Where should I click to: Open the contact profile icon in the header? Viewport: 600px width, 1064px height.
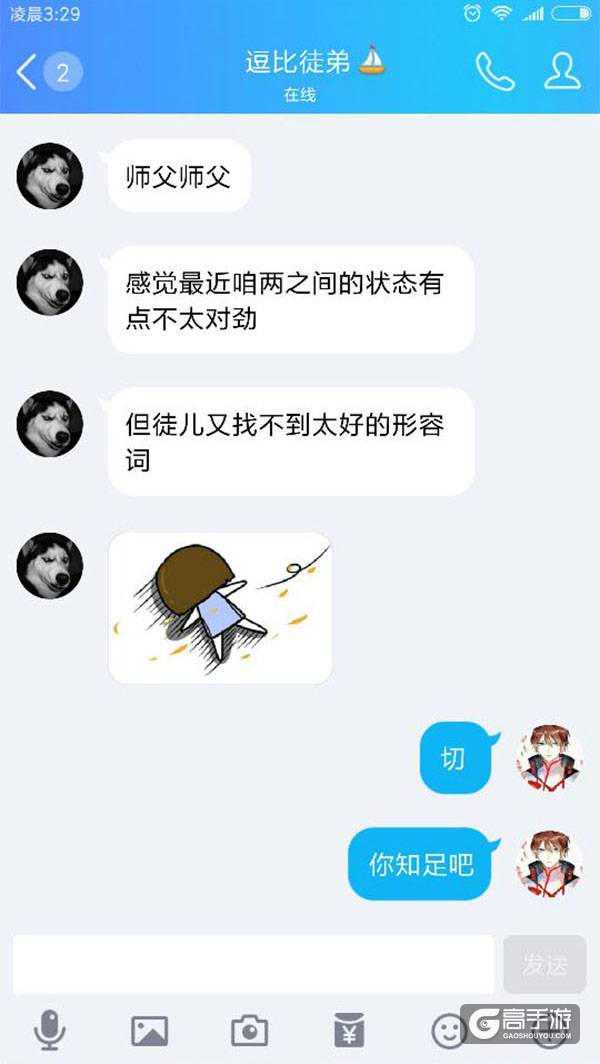561,71
